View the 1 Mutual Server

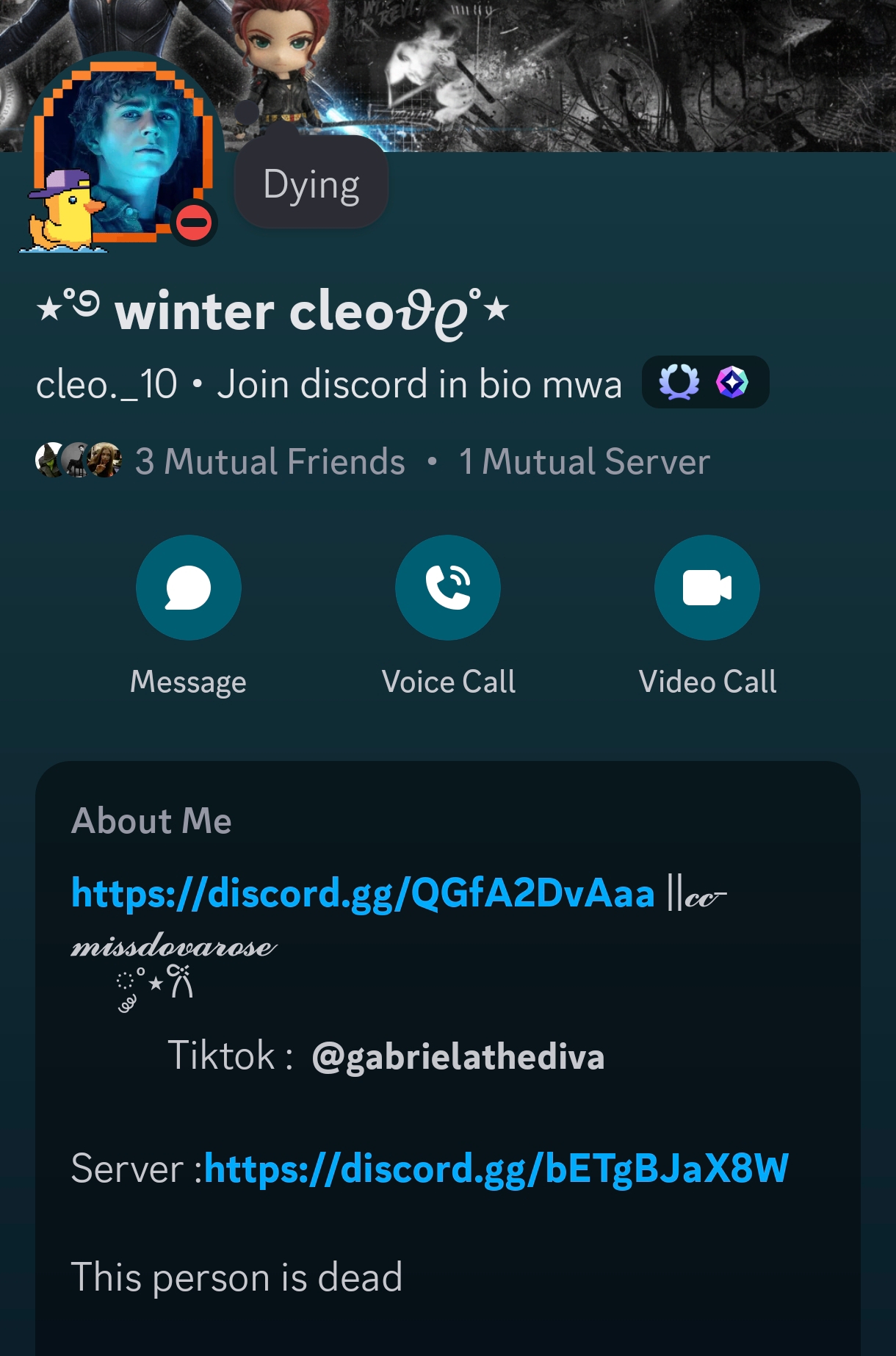[585, 461]
